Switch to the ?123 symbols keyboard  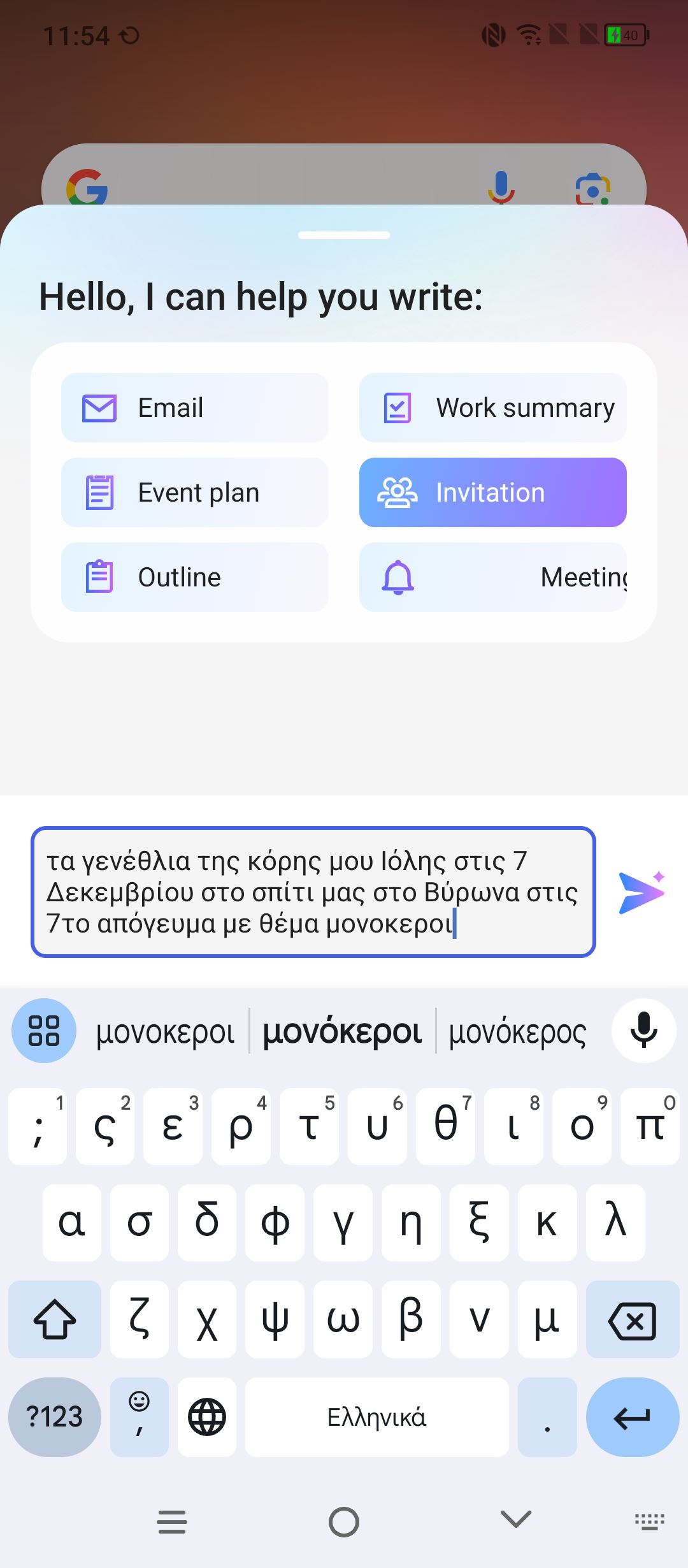pyautogui.click(x=54, y=1418)
